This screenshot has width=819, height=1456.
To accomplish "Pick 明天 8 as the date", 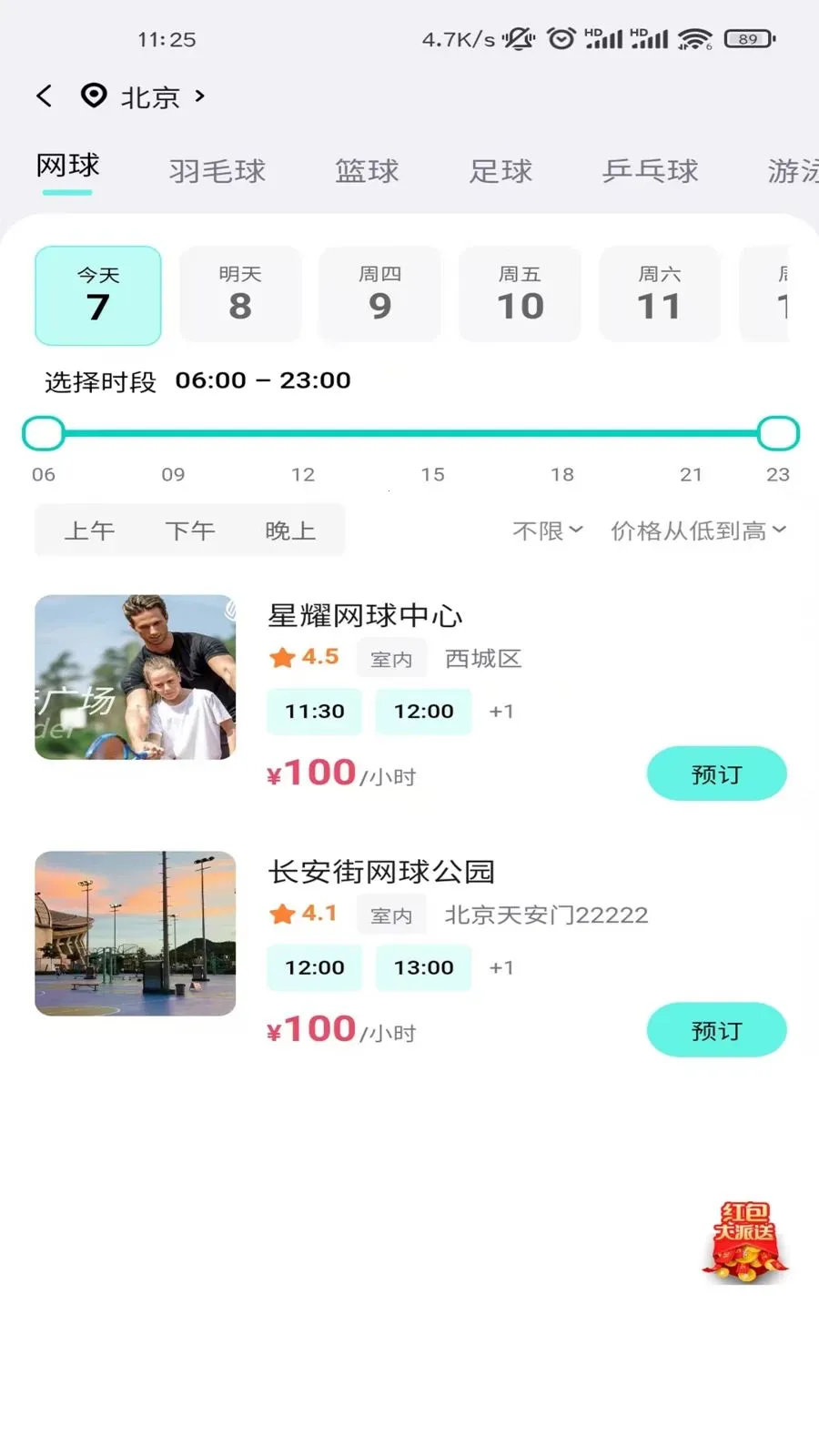I will point(240,295).
